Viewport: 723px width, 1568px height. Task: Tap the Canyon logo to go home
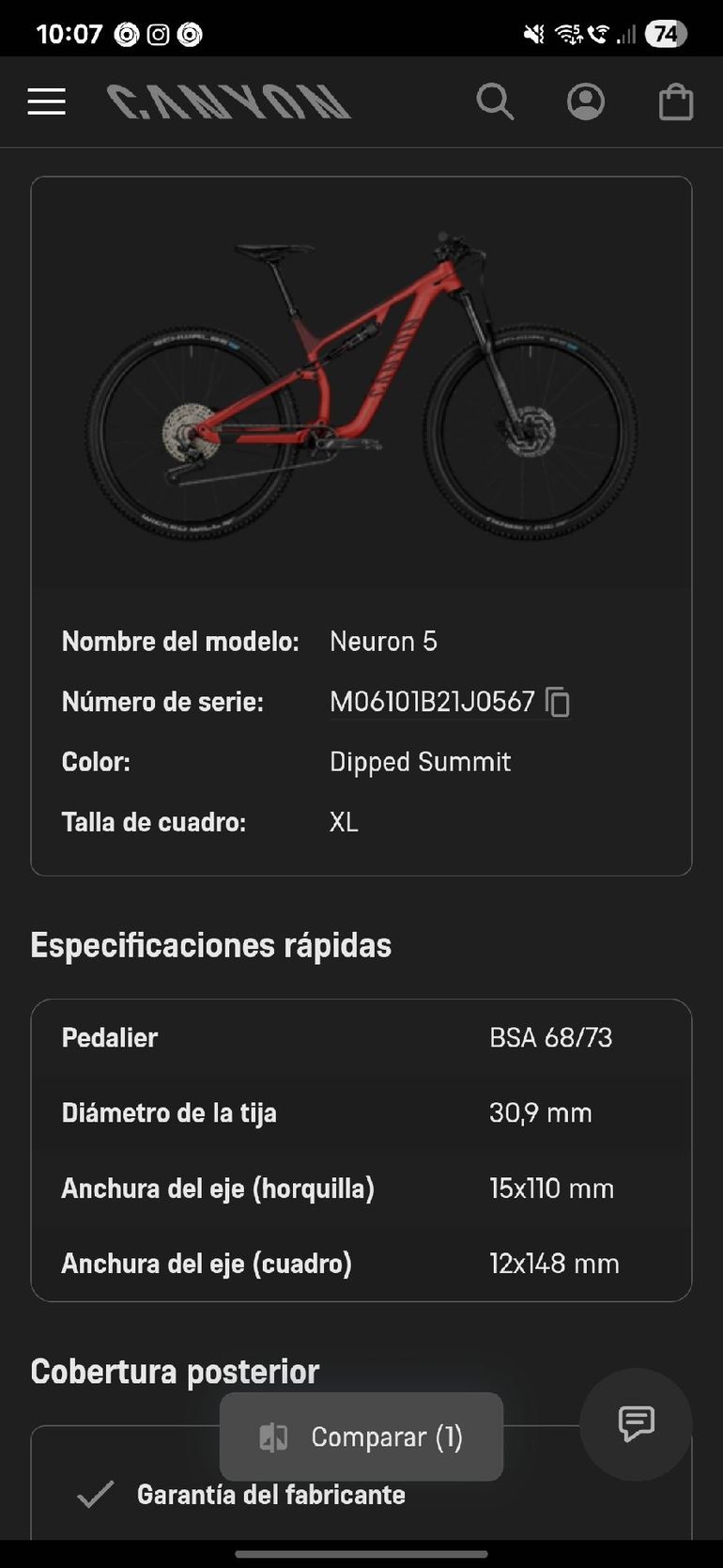tap(228, 101)
